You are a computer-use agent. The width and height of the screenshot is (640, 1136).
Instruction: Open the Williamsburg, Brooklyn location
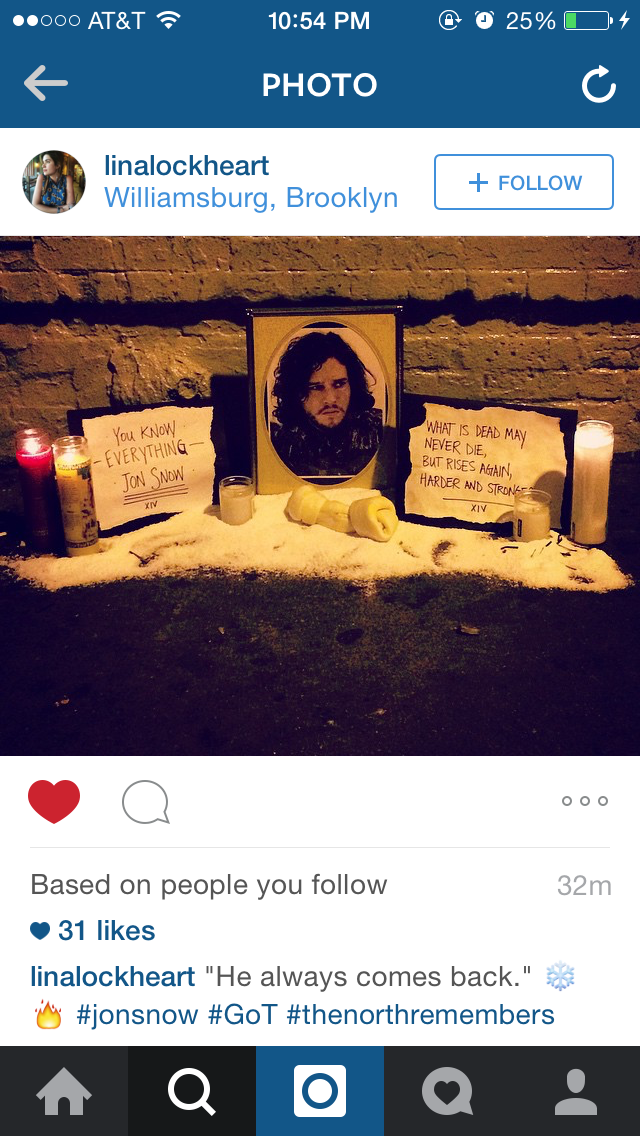click(251, 198)
